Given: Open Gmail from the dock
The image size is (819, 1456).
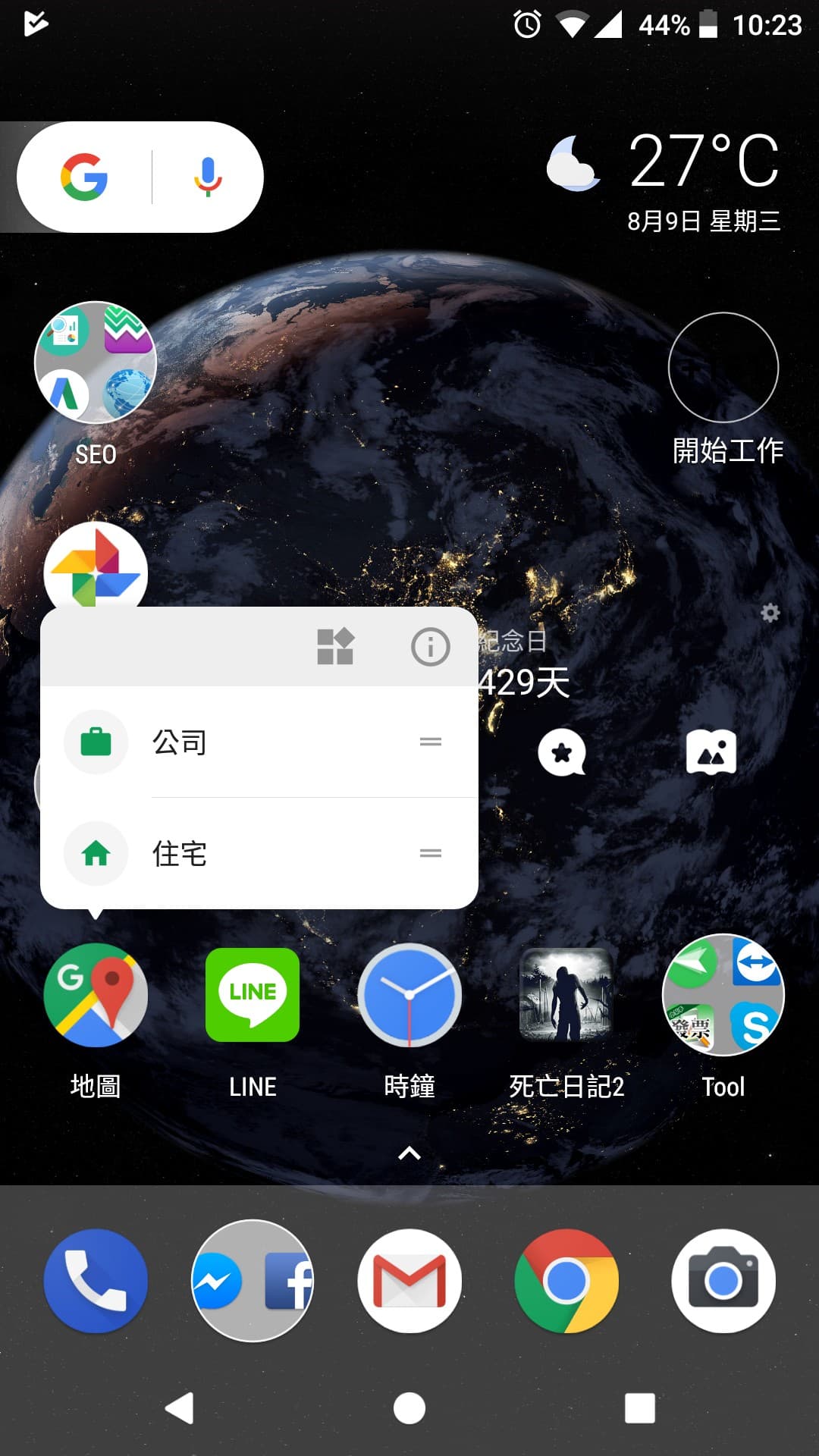Looking at the screenshot, I should click(x=409, y=1280).
